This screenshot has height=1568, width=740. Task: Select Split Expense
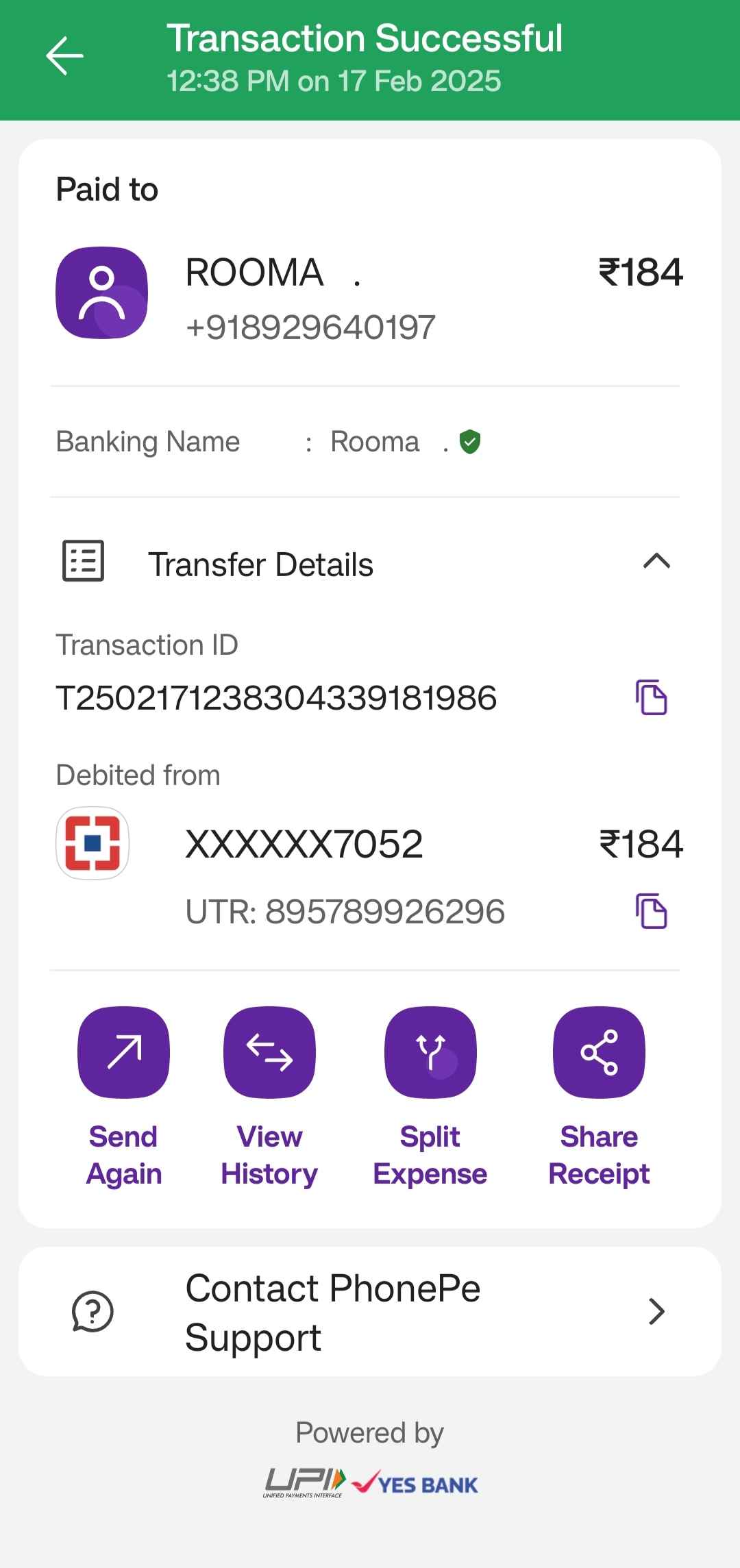pos(430,1097)
